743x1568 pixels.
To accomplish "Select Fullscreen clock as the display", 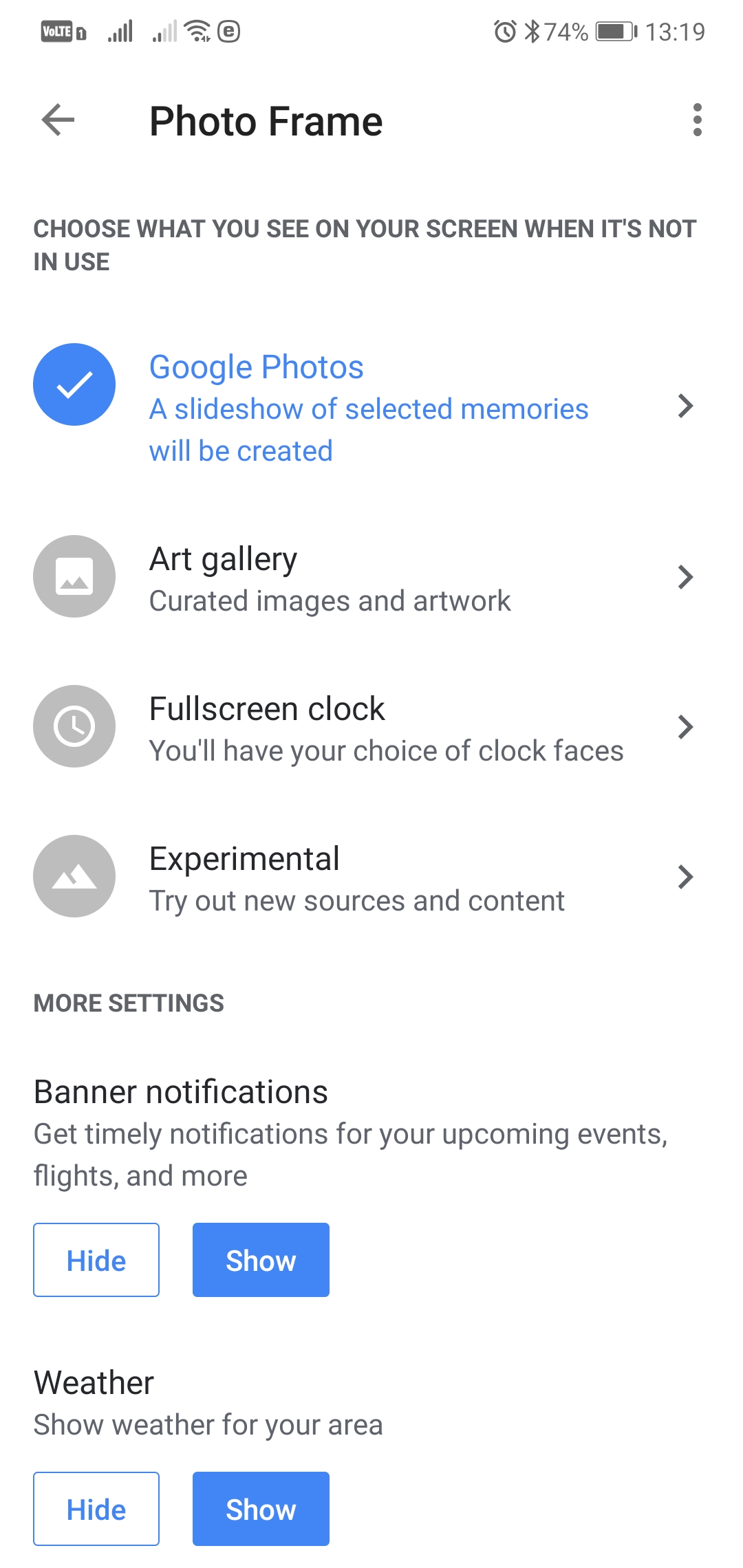I will pyautogui.click(x=371, y=727).
